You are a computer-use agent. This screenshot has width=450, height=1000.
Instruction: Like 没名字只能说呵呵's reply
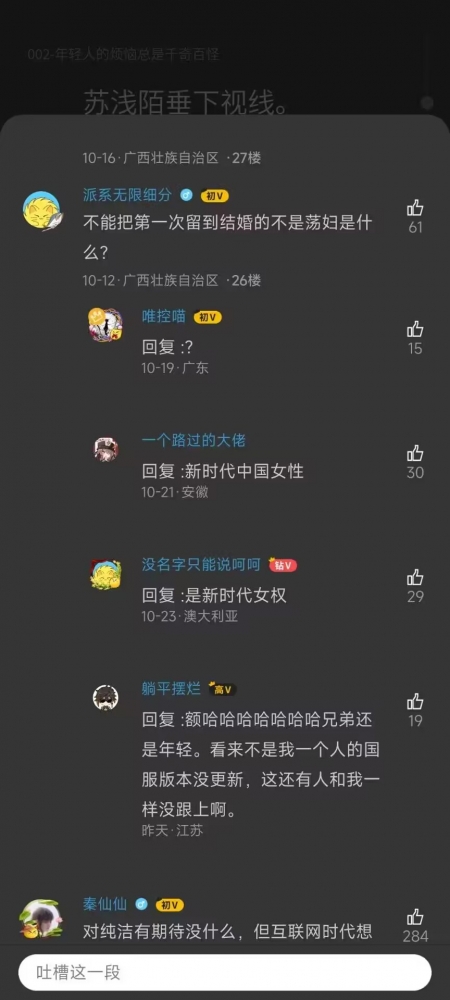(x=415, y=577)
